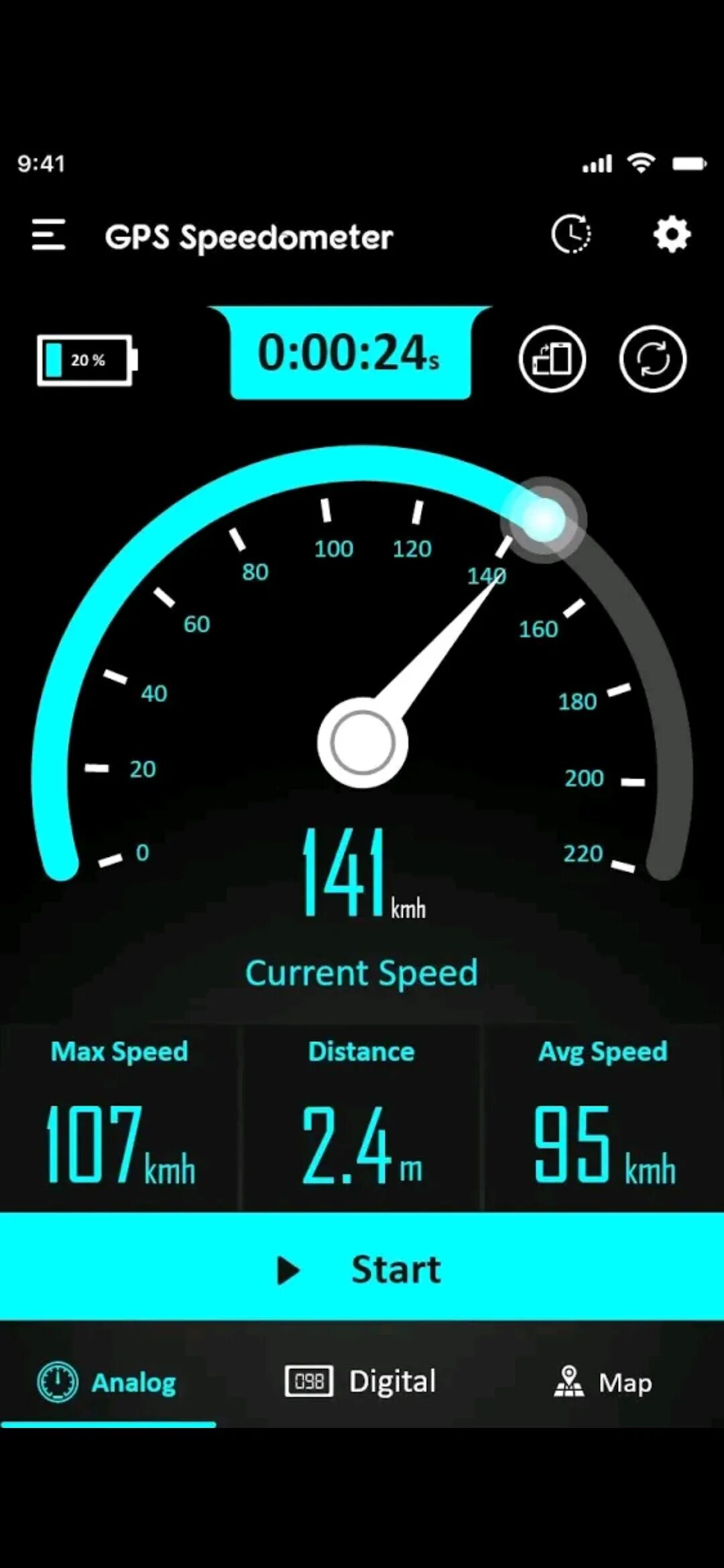Switch to the Digital tab

click(x=361, y=1382)
